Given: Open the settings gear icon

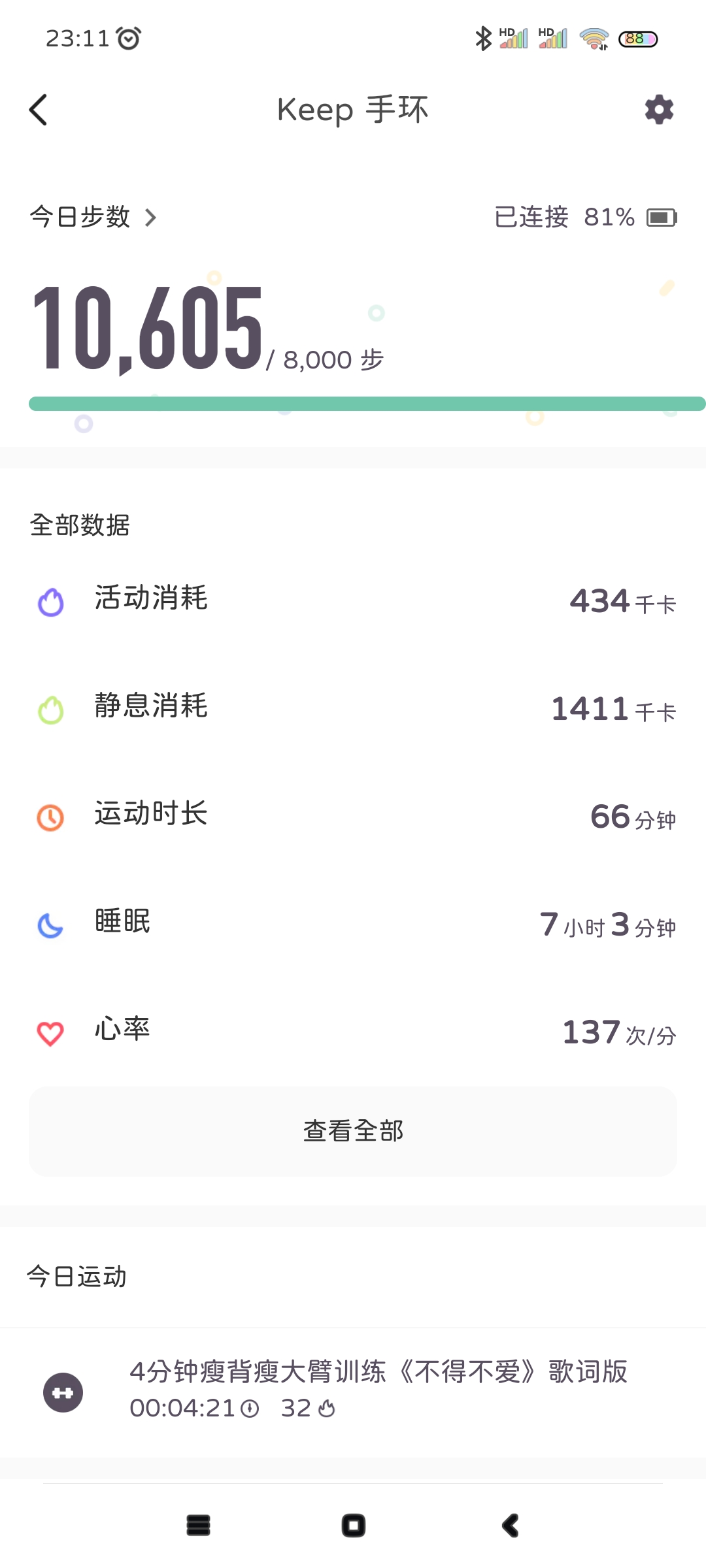Looking at the screenshot, I should tap(659, 110).
